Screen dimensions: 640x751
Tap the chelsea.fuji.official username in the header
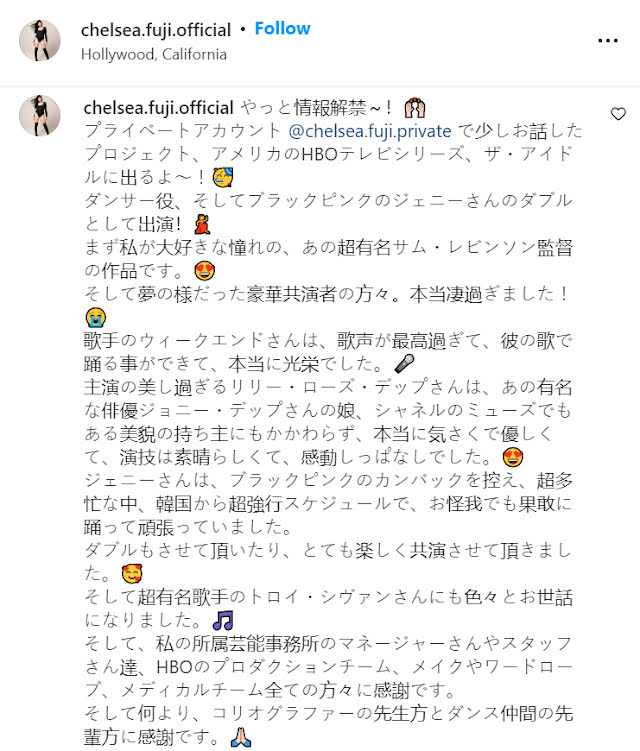(x=156, y=30)
